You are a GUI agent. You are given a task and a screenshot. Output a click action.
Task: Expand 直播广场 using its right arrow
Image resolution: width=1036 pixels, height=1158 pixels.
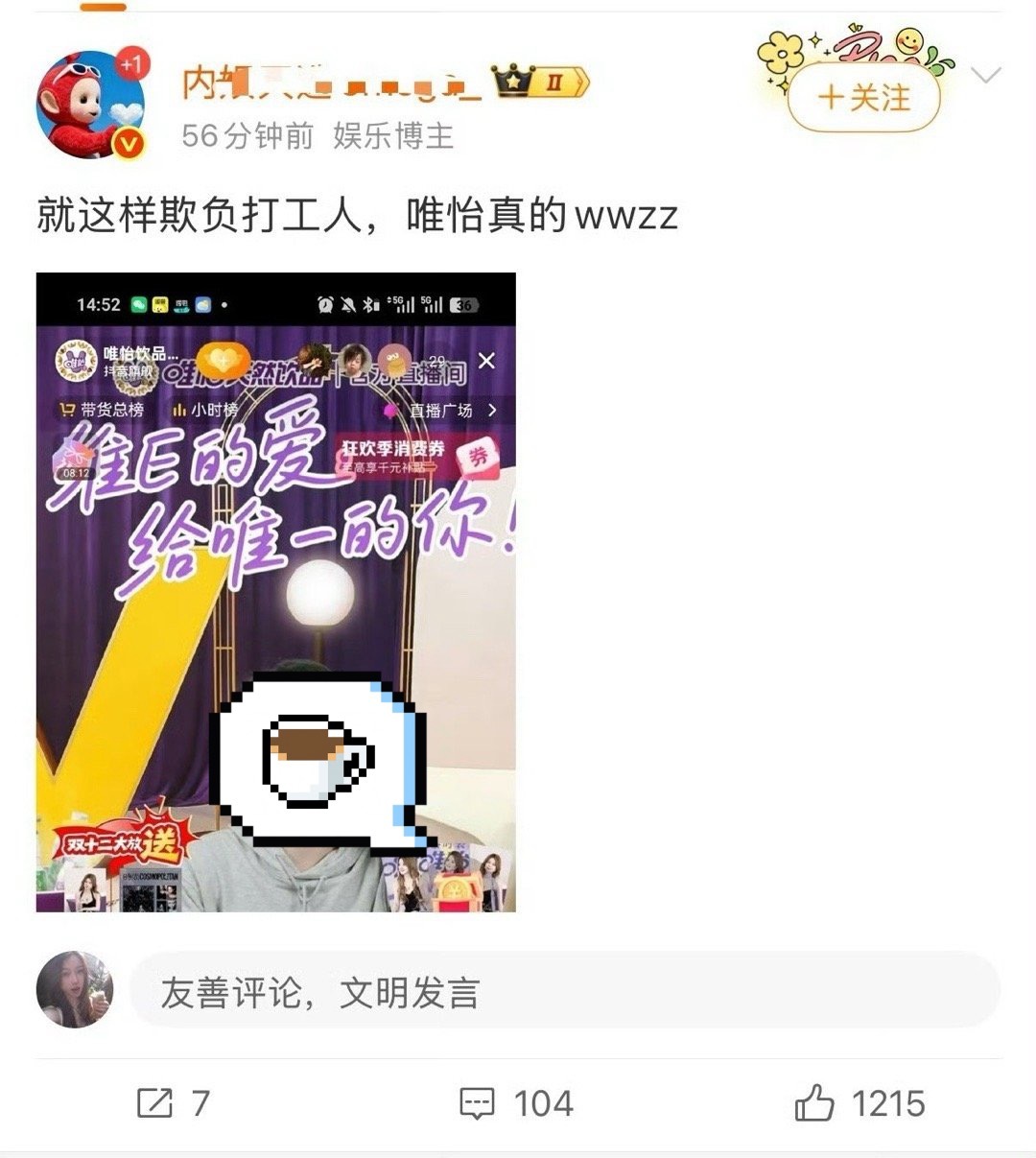492,411
